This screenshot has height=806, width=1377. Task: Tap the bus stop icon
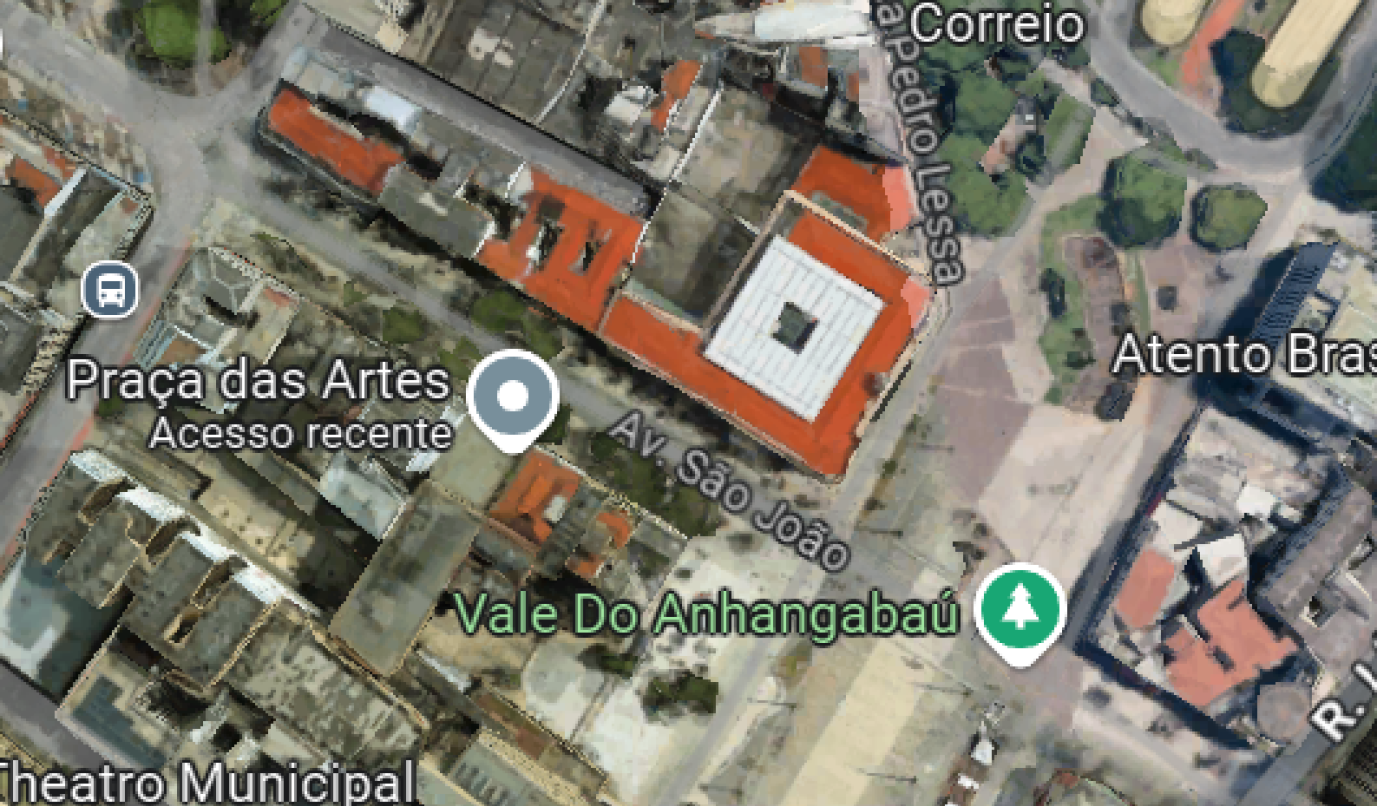(109, 290)
